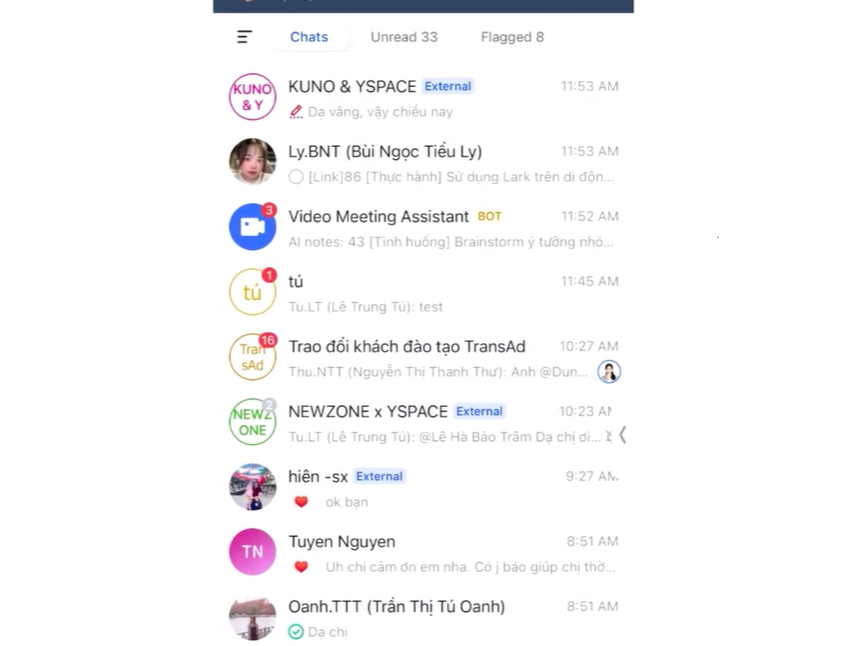
Task: Select the Chats tab
Action: tap(309, 37)
